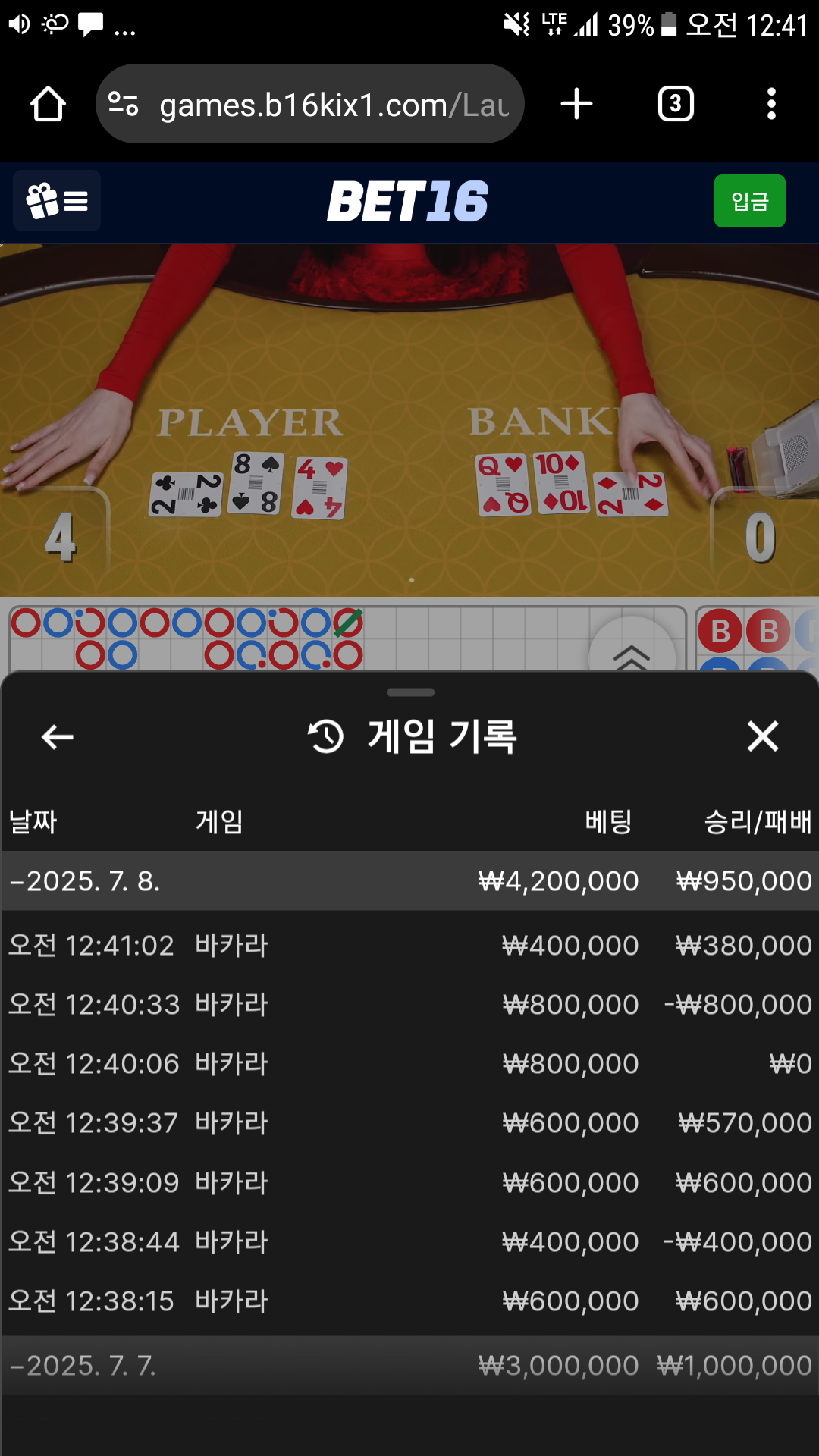Open the 오전 12:38:15 바카라 record

point(409,1301)
